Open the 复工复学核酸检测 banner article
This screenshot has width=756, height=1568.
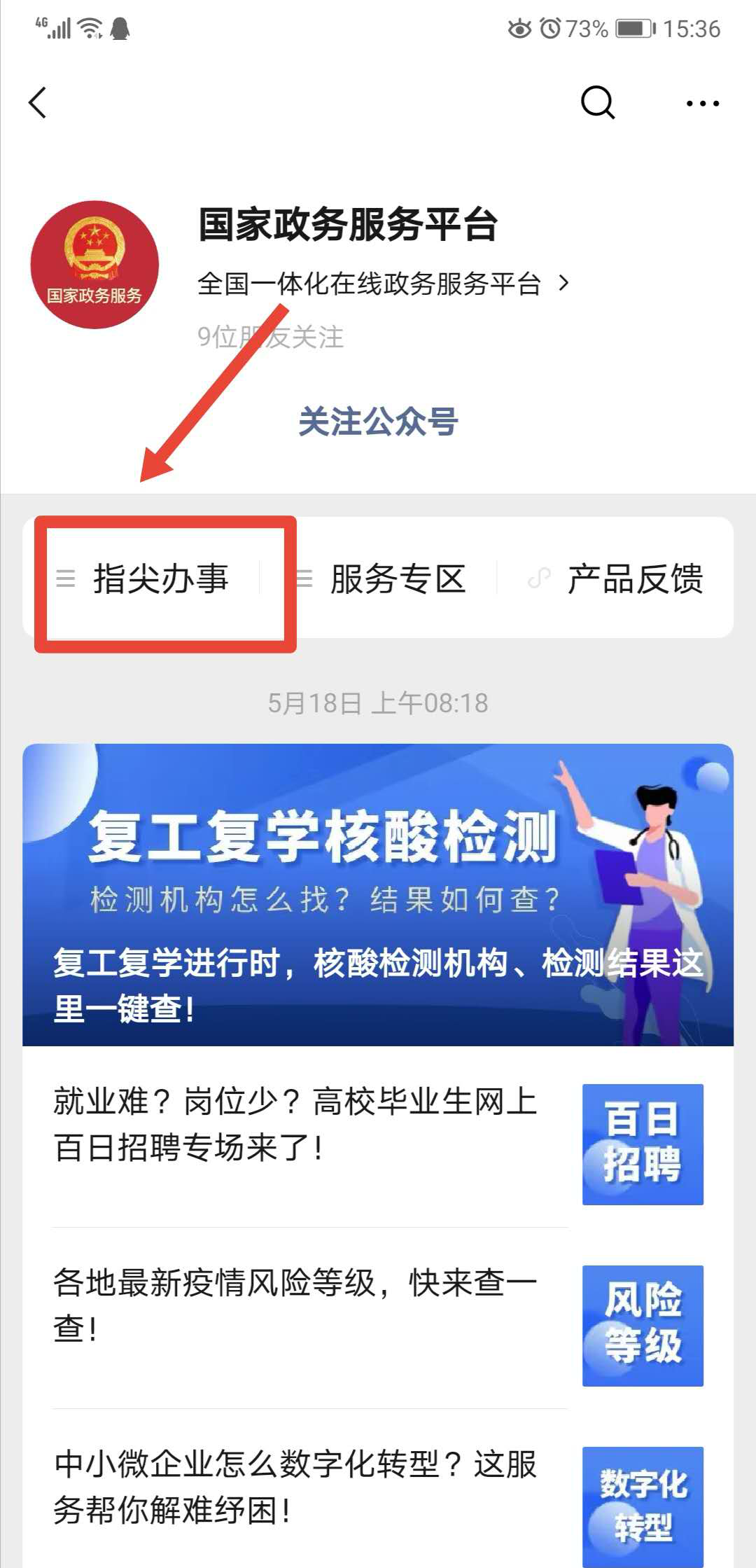click(x=378, y=894)
